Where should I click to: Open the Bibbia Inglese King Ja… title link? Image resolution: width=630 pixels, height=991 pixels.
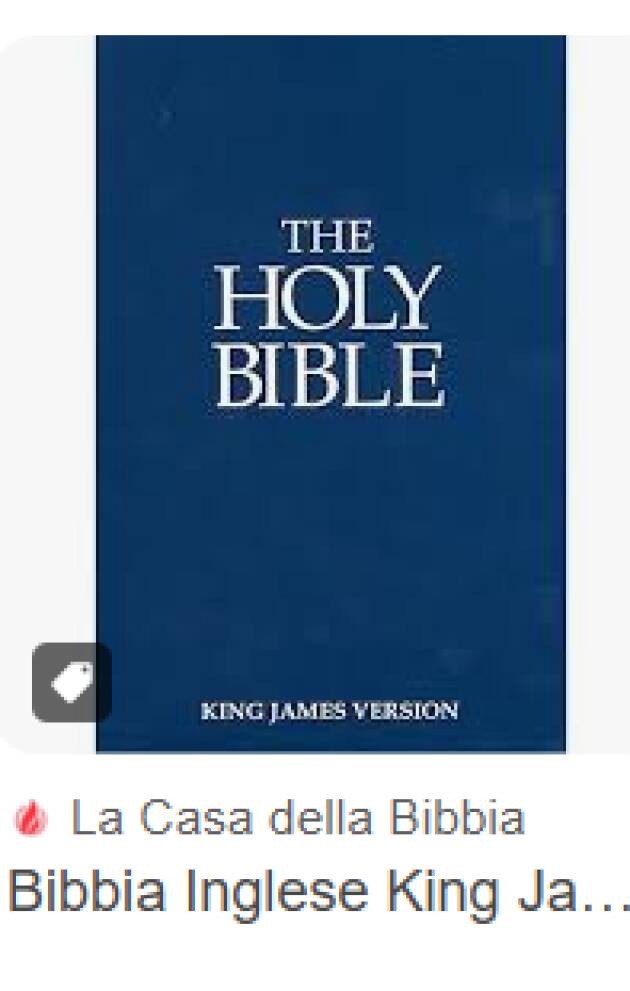tap(318, 893)
